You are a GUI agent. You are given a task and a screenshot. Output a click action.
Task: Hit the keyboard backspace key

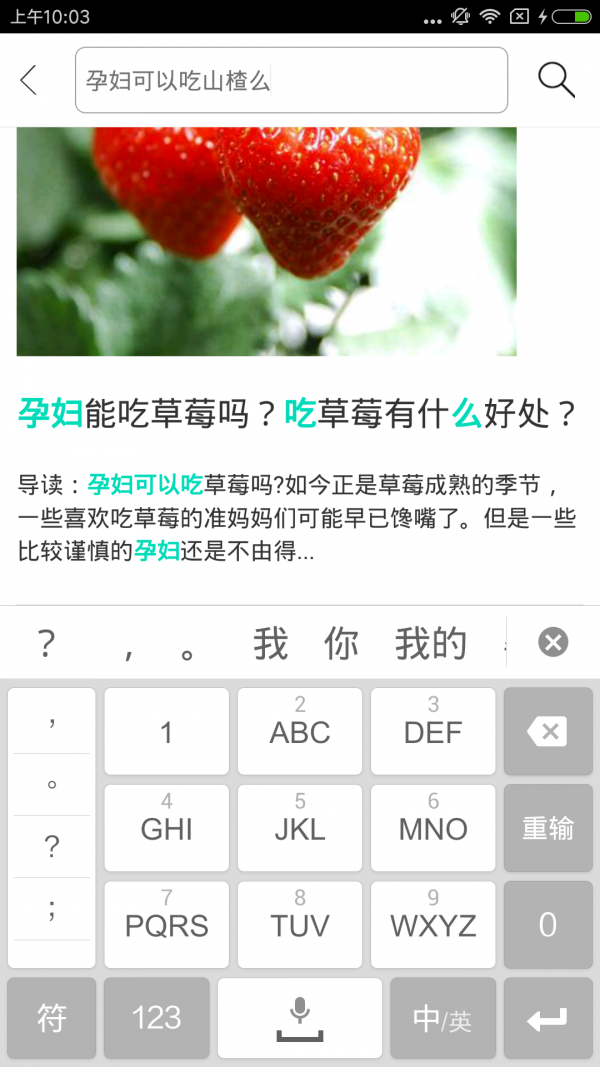pos(547,731)
